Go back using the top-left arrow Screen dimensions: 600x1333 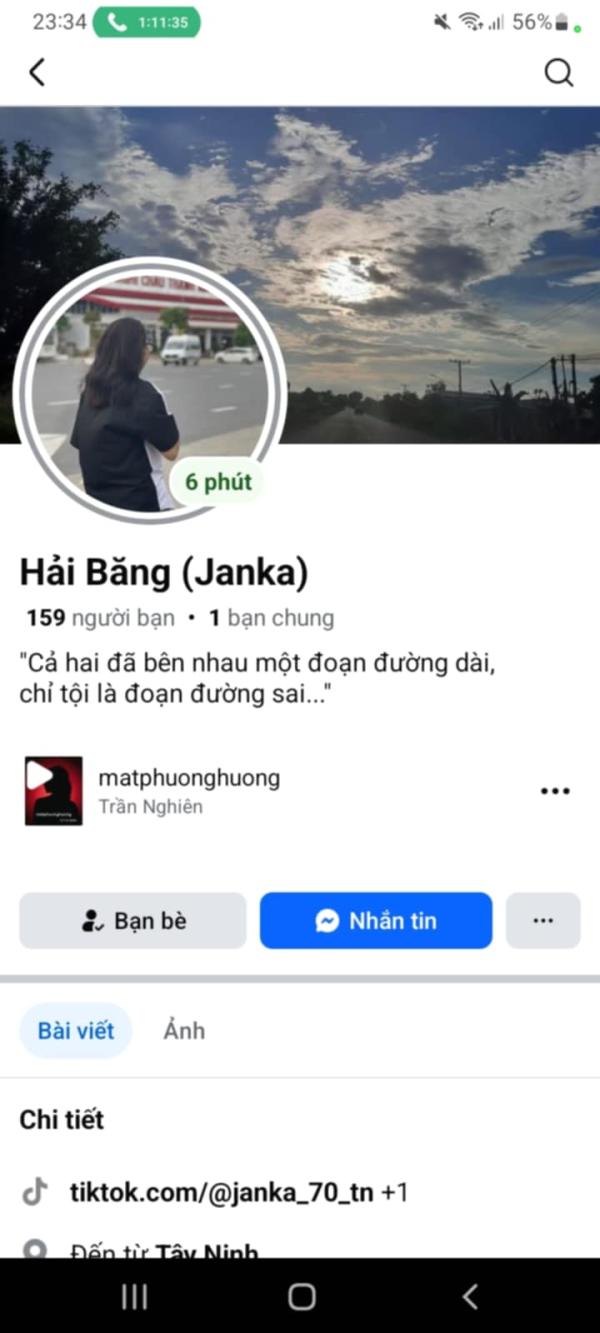coord(37,72)
